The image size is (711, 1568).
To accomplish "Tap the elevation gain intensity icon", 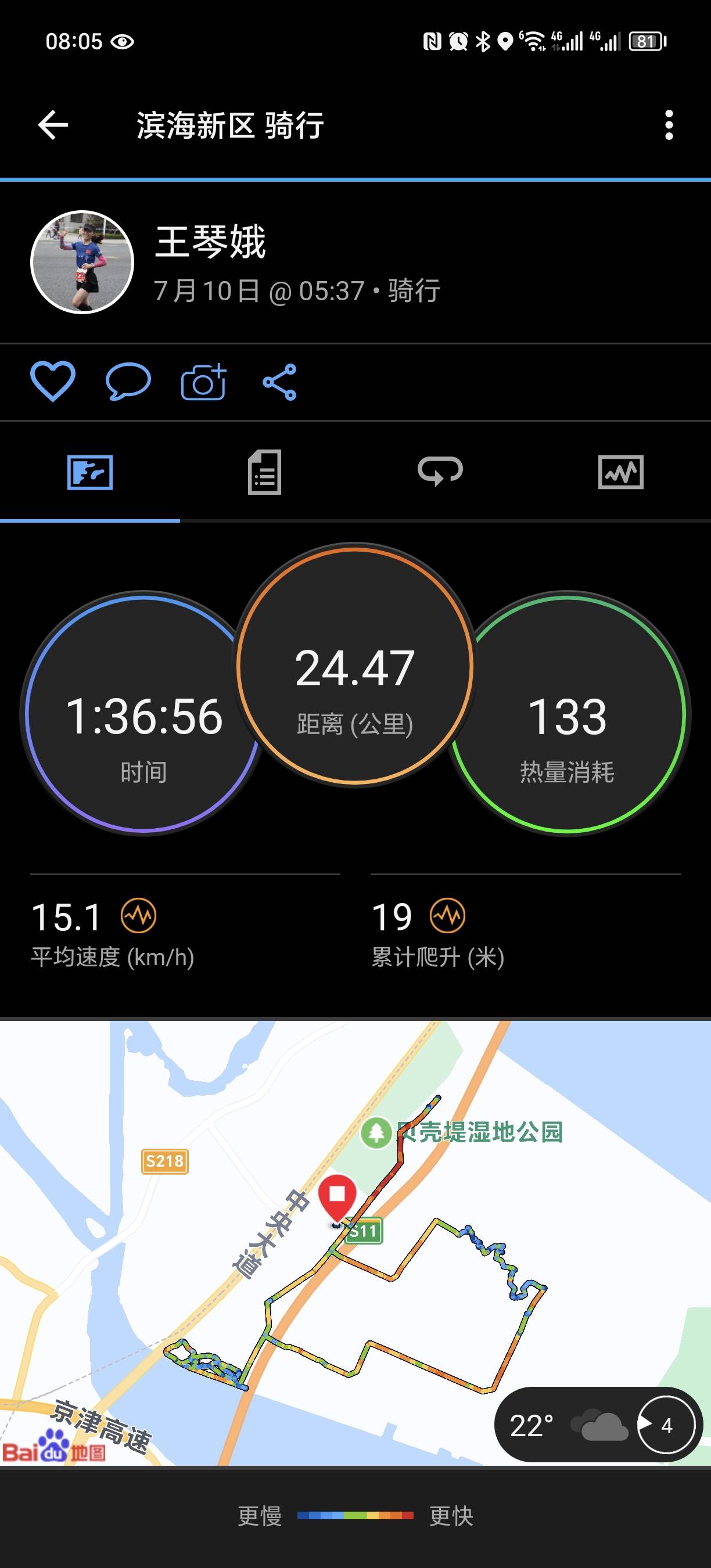I will 448,915.
